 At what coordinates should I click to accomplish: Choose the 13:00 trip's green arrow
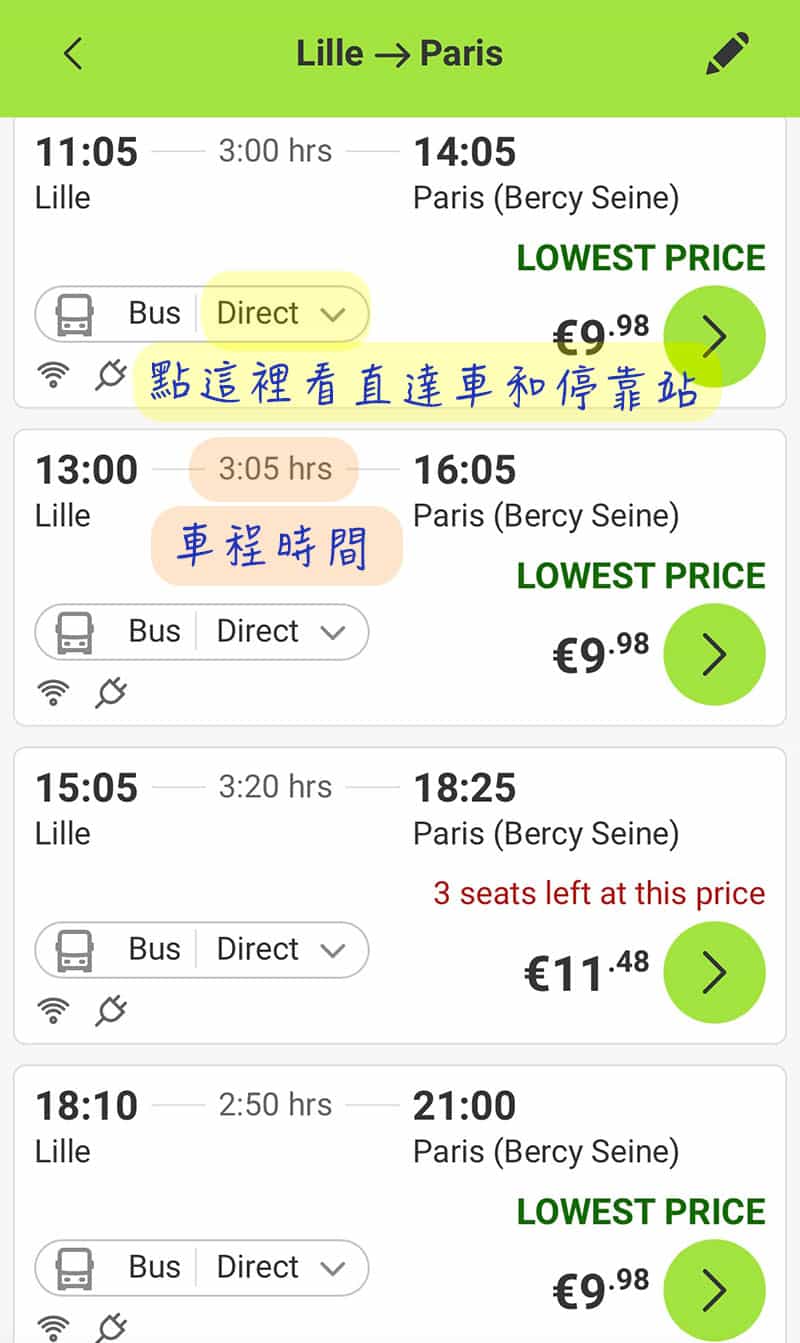[714, 655]
